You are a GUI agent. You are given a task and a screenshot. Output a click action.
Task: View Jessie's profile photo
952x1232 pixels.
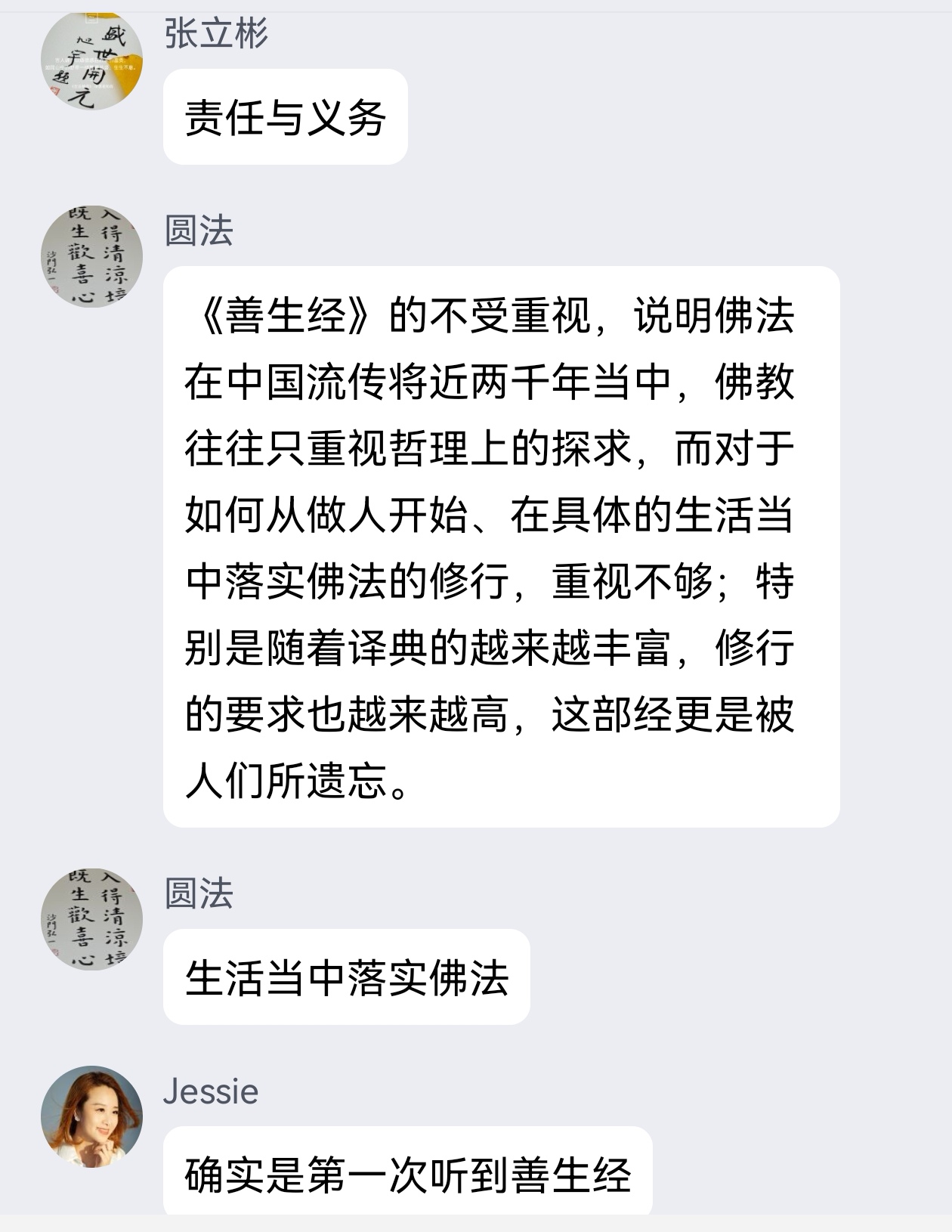(91, 1116)
